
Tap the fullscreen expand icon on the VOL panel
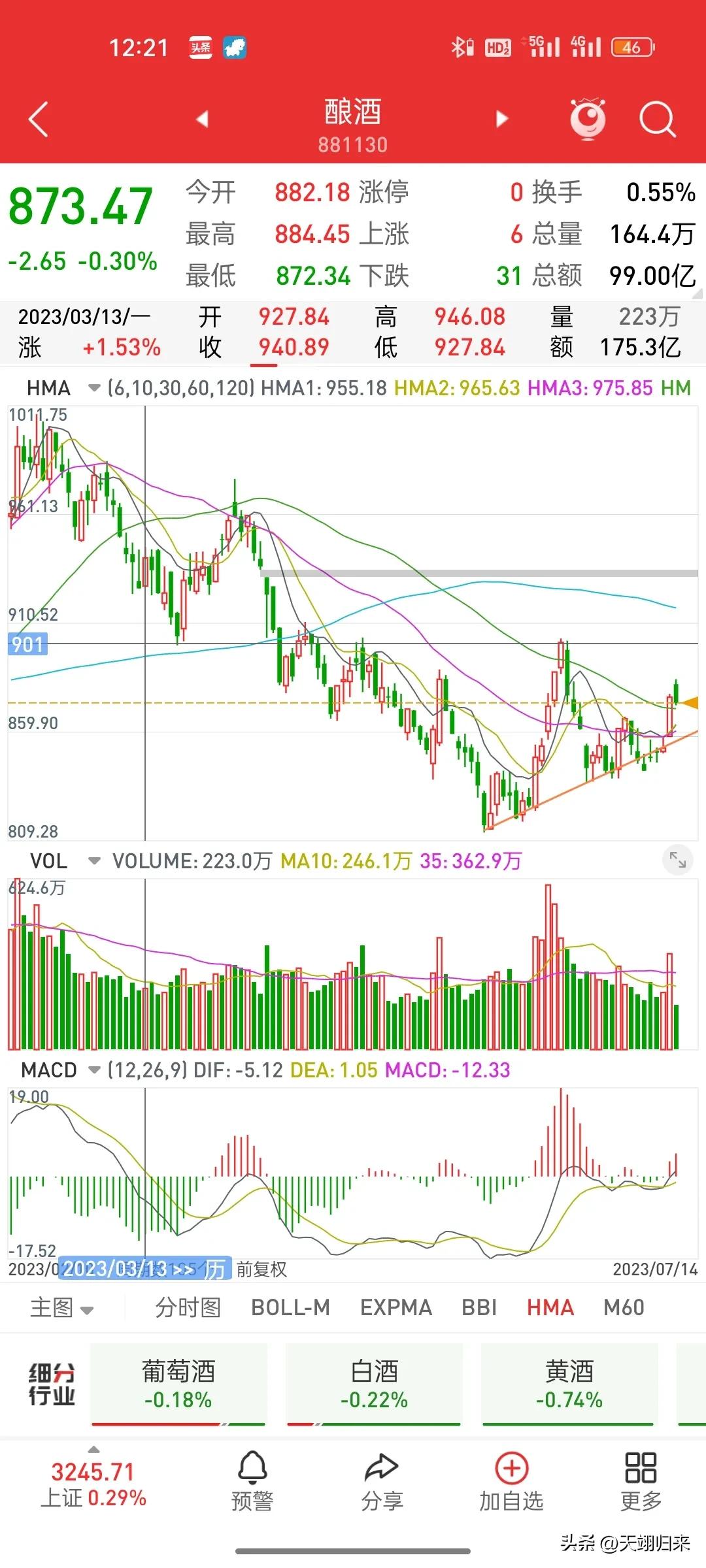679,861
